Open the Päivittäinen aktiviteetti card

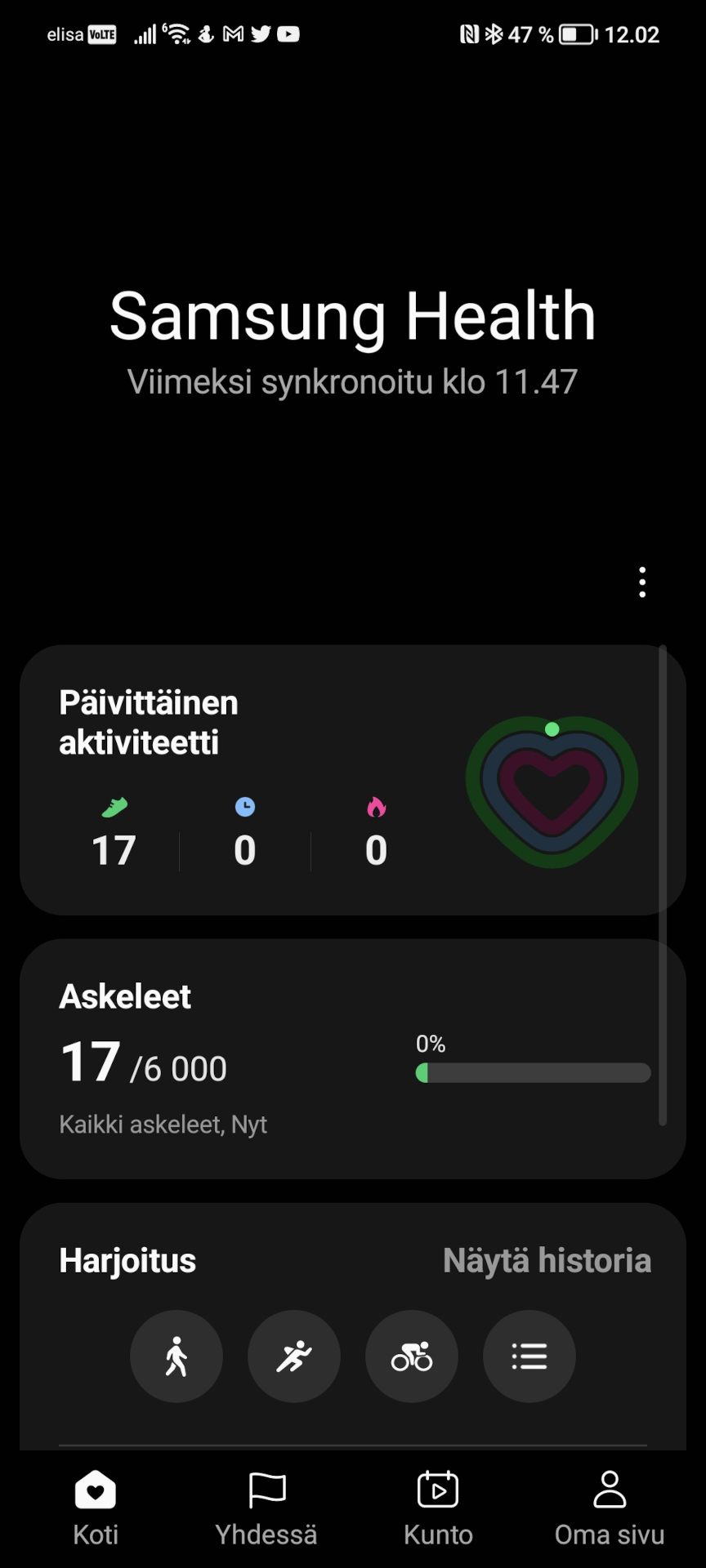pyautogui.click(x=353, y=780)
